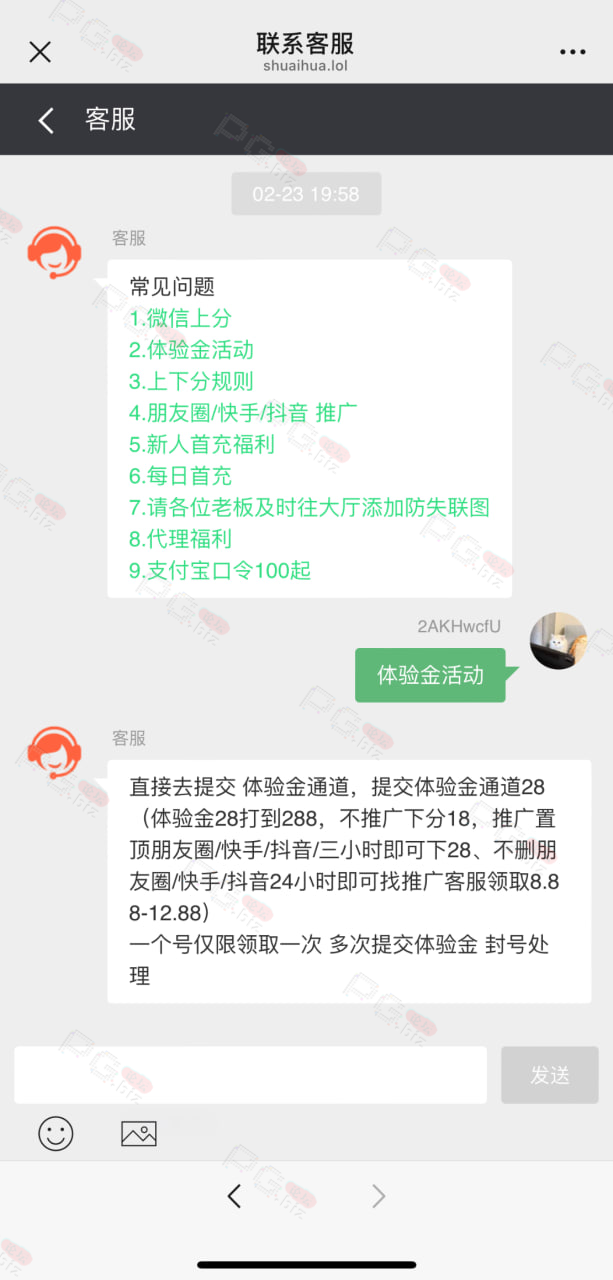View the 8.代理福利 question

tap(180, 539)
